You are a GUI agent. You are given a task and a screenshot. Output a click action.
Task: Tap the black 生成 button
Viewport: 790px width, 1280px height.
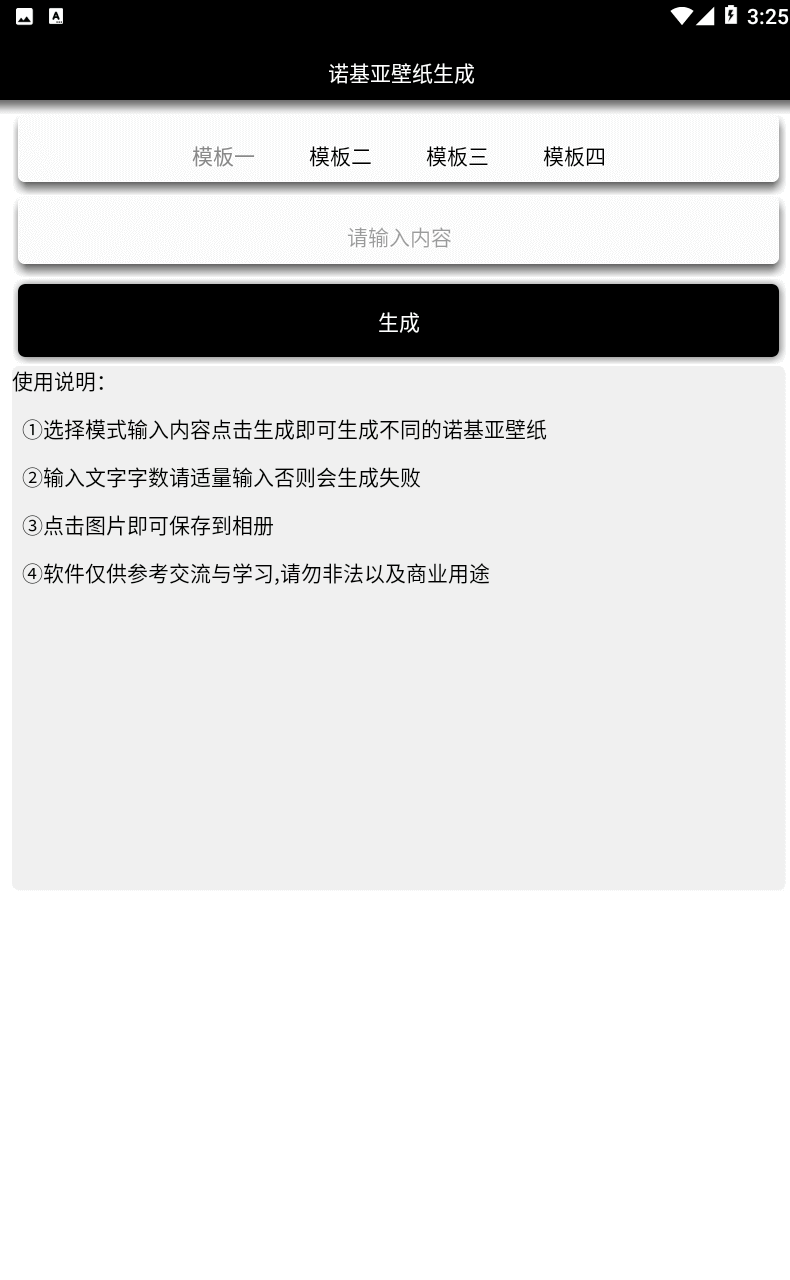tap(398, 321)
